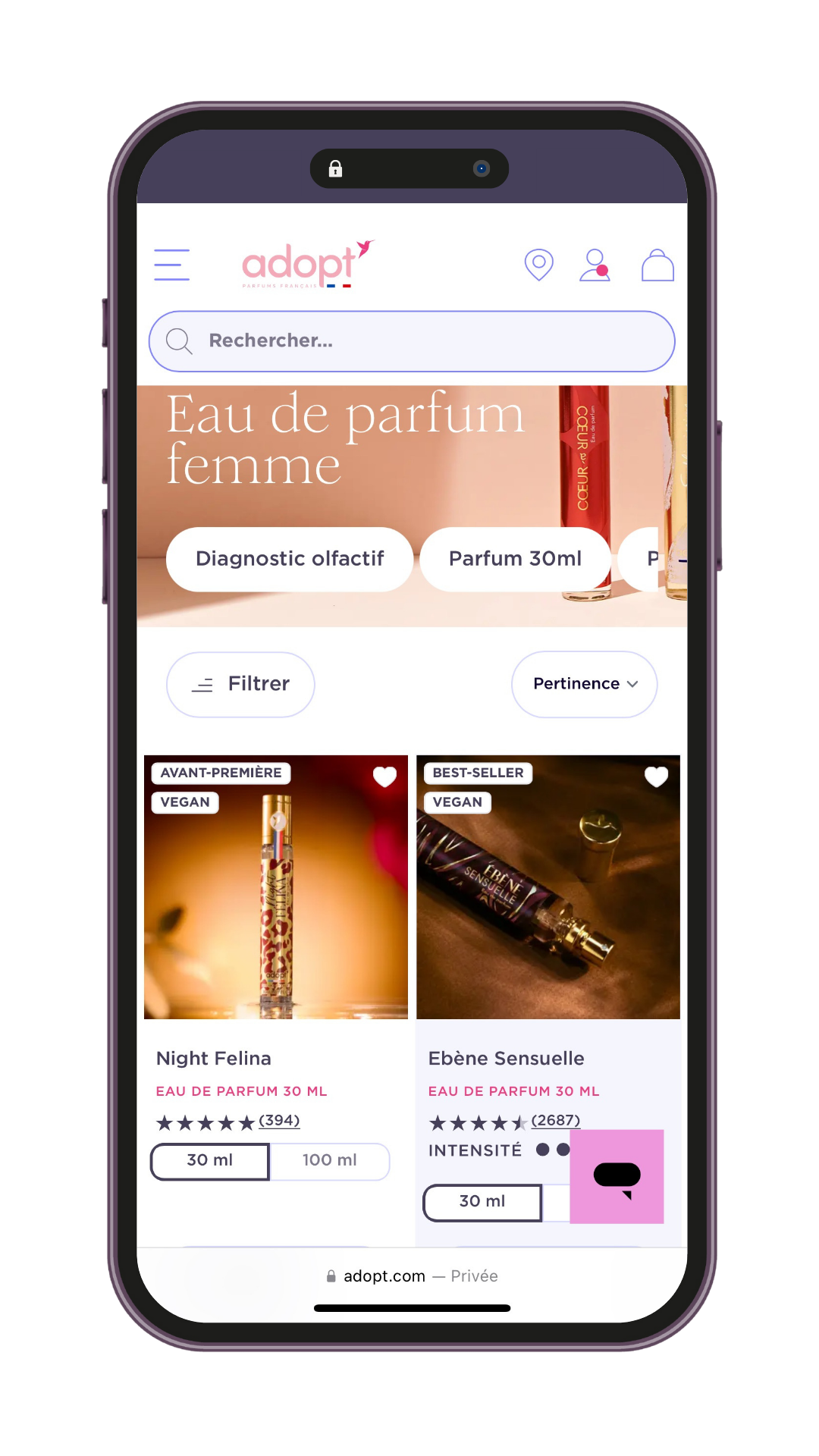Image resolution: width=819 pixels, height=1456 pixels.
Task: Open the chat support bubble
Action: (617, 1176)
